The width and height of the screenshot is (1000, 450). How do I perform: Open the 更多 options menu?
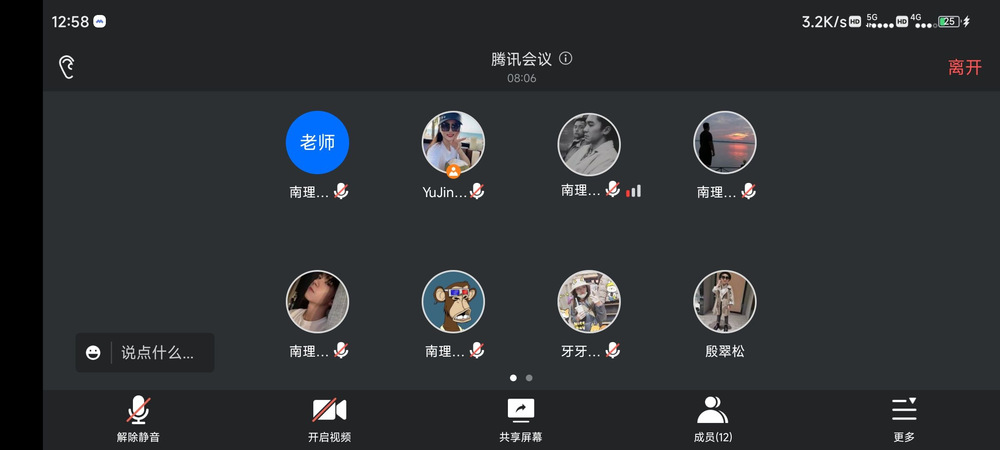903,418
